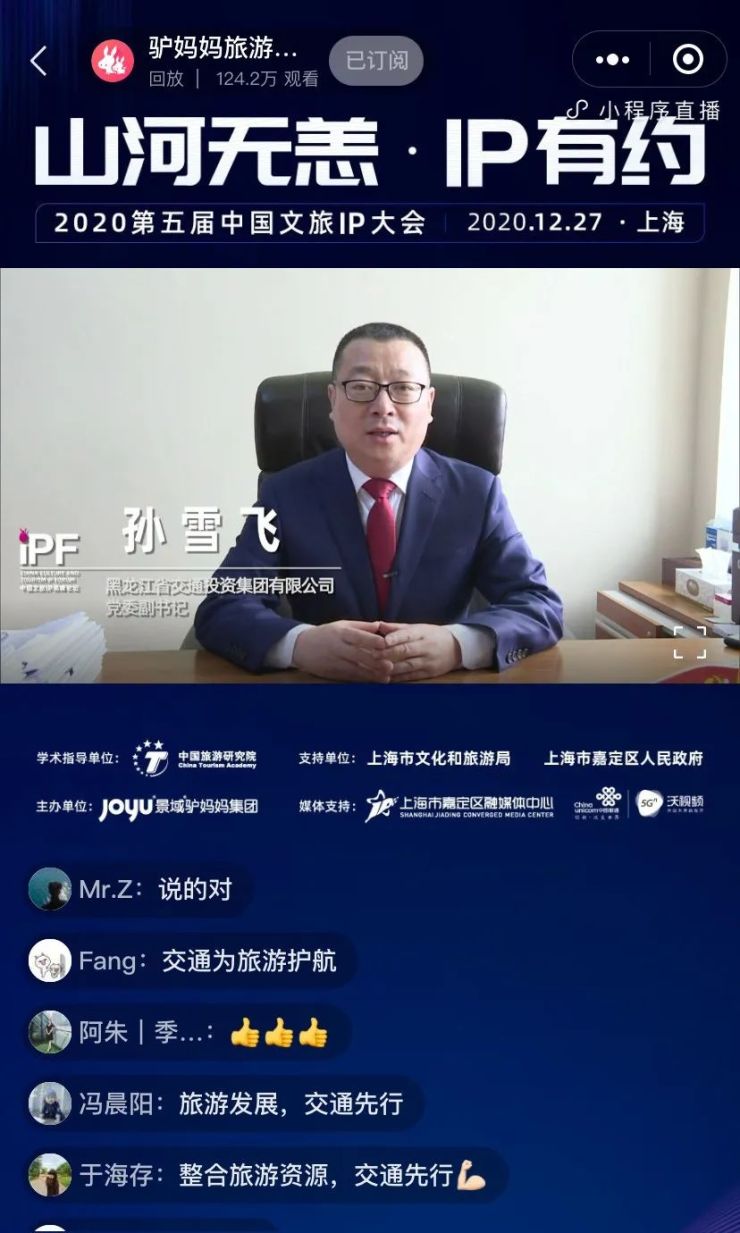Screen dimensions: 740x1233
Task: Close the mini program with the circle icon
Action: pos(688,60)
